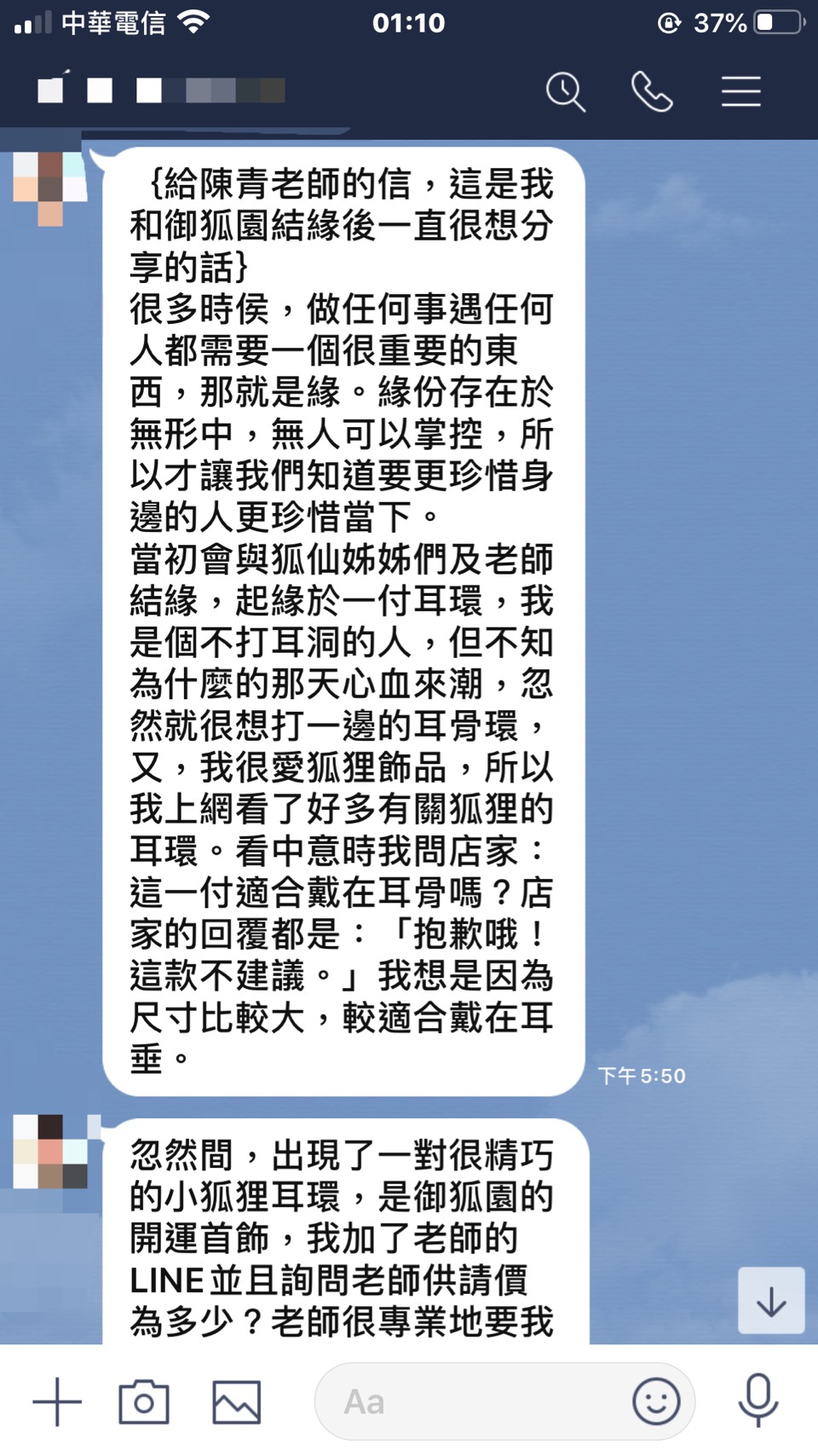
Task: Open the camera to take a photo
Action: (143, 1401)
